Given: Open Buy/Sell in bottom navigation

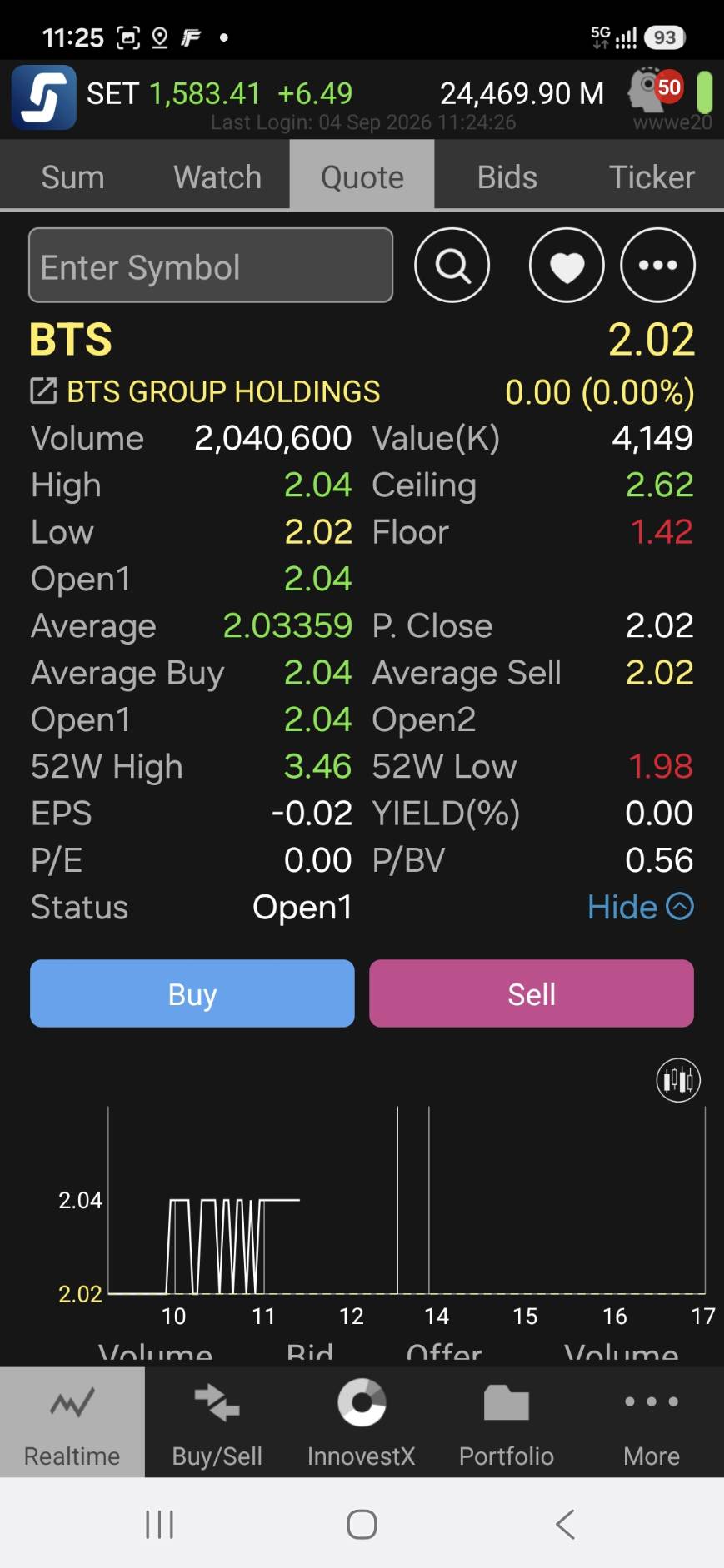Looking at the screenshot, I should [217, 1423].
